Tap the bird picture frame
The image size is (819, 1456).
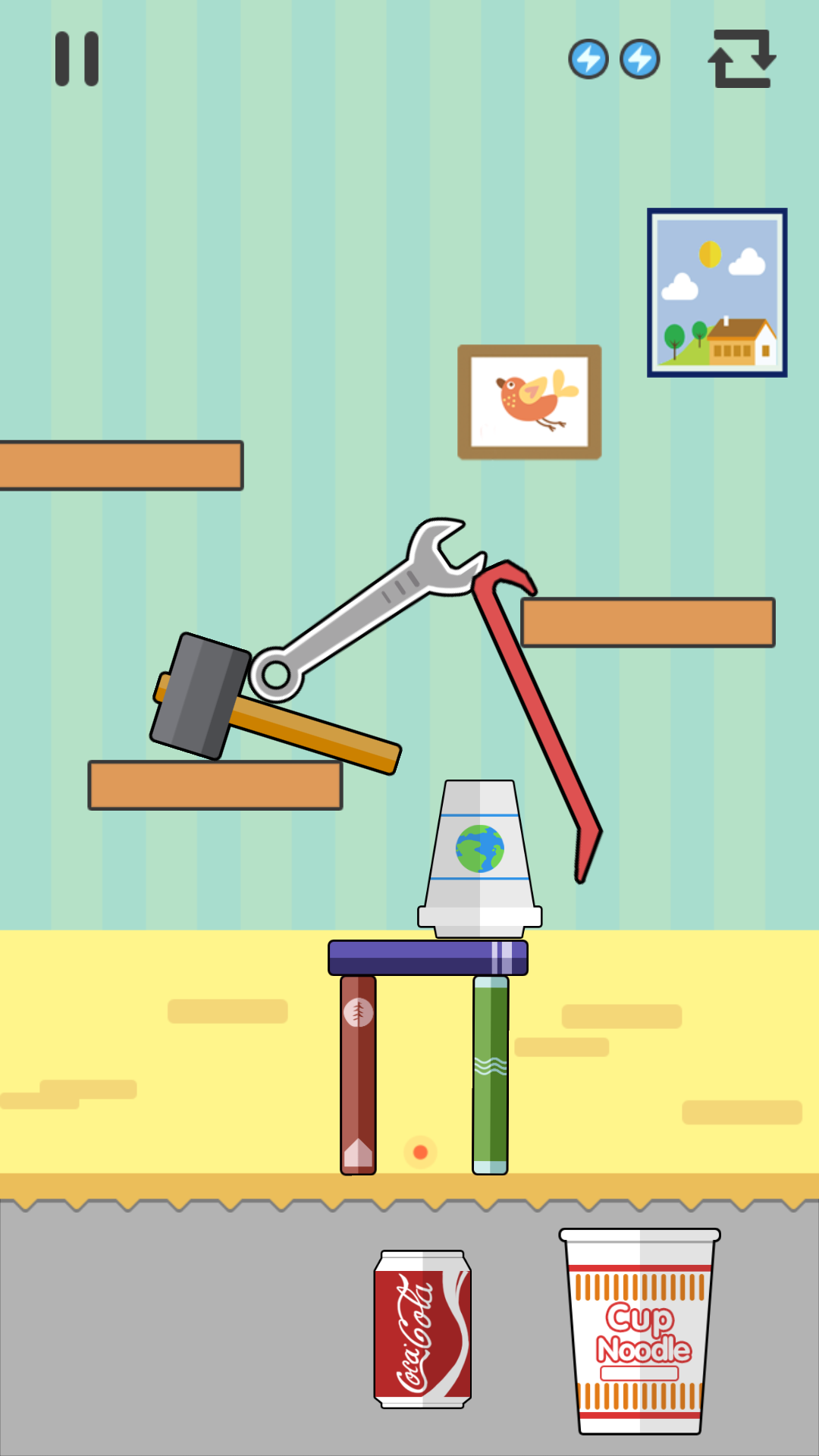[x=531, y=402]
